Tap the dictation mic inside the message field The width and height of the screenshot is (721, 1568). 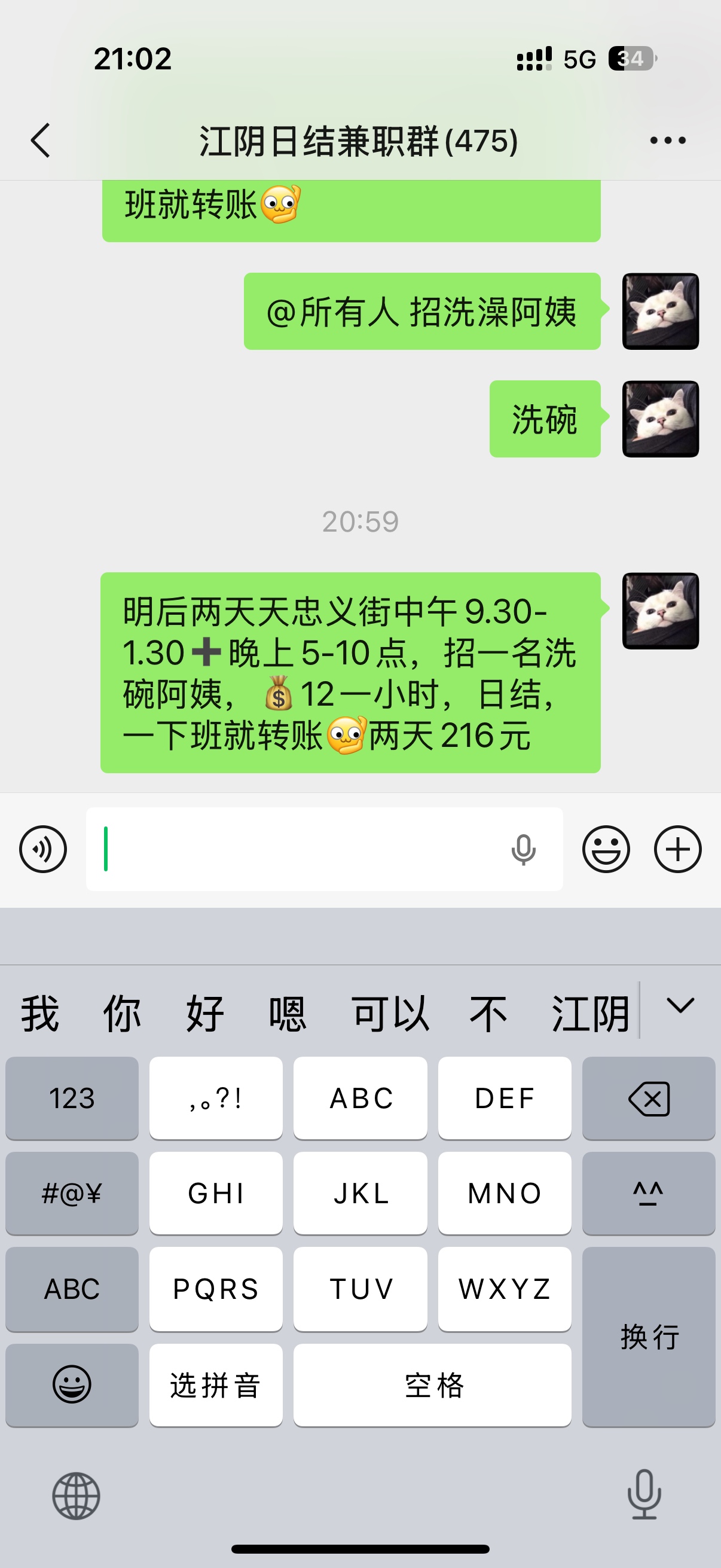click(523, 849)
